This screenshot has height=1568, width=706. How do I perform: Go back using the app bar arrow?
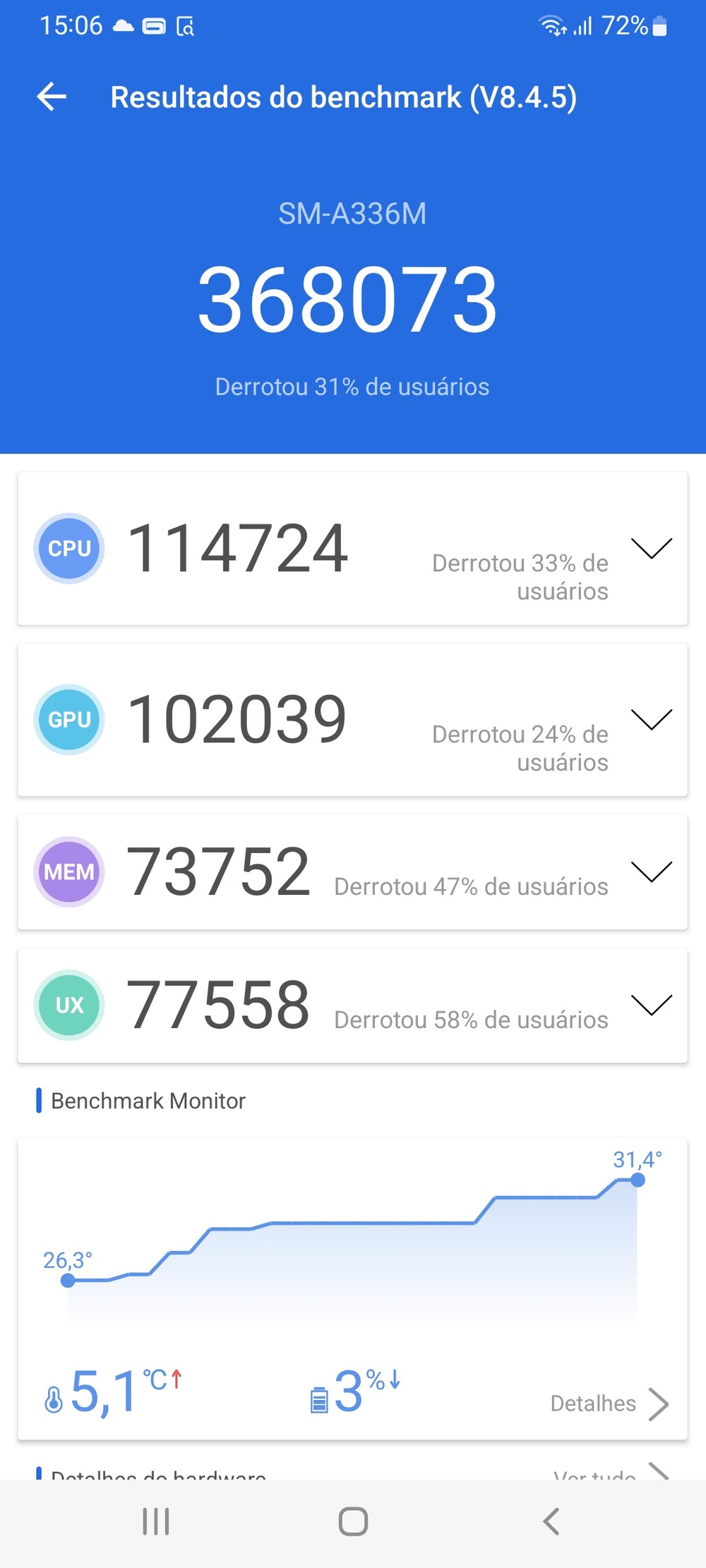(x=52, y=97)
